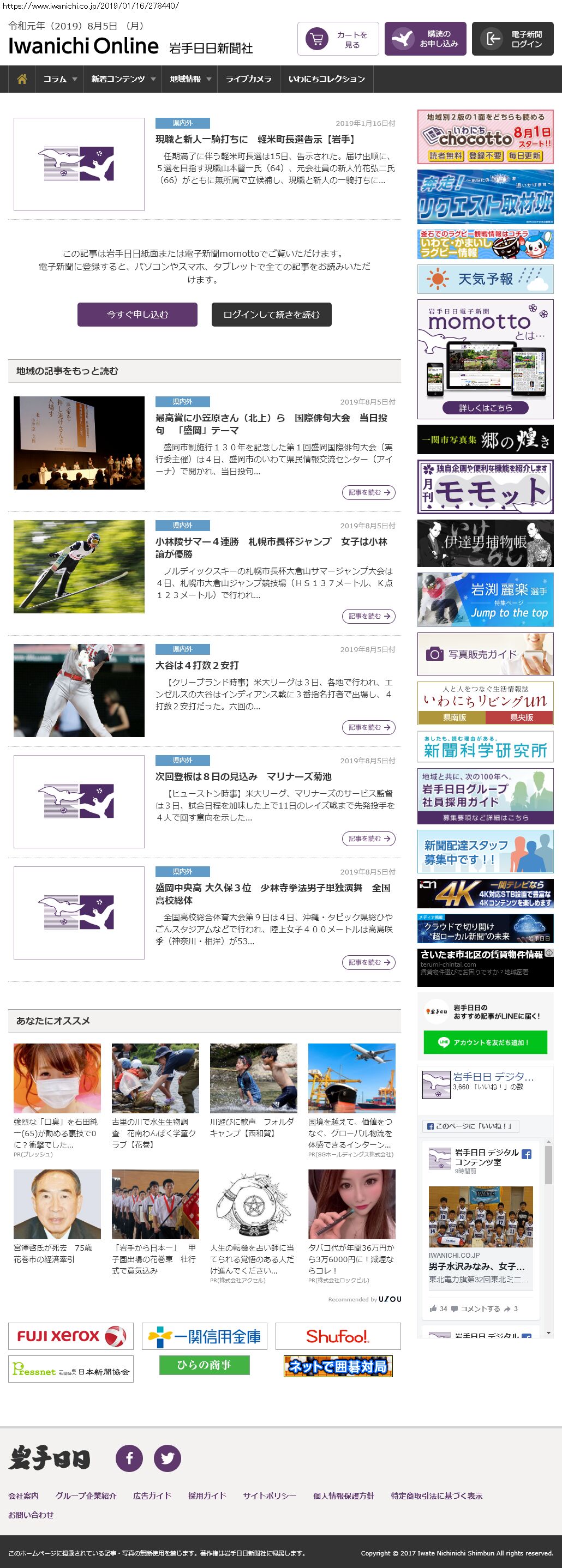Expand the 新着コンテンツ menu
The height and width of the screenshot is (1568, 562).
click(x=123, y=79)
